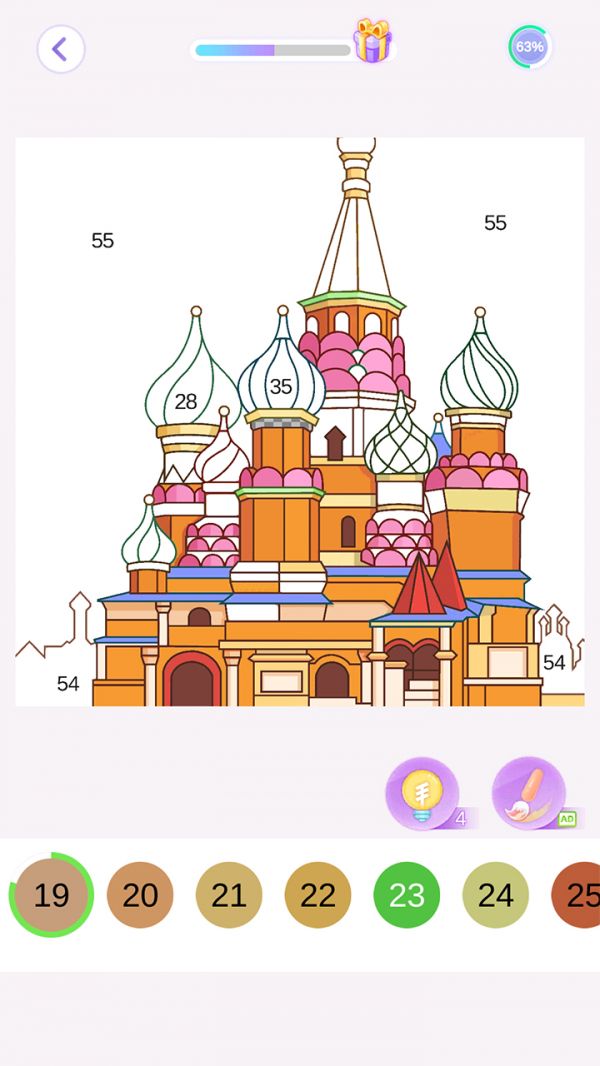Choose color number 25
The image size is (600, 1066).
[x=580, y=895]
